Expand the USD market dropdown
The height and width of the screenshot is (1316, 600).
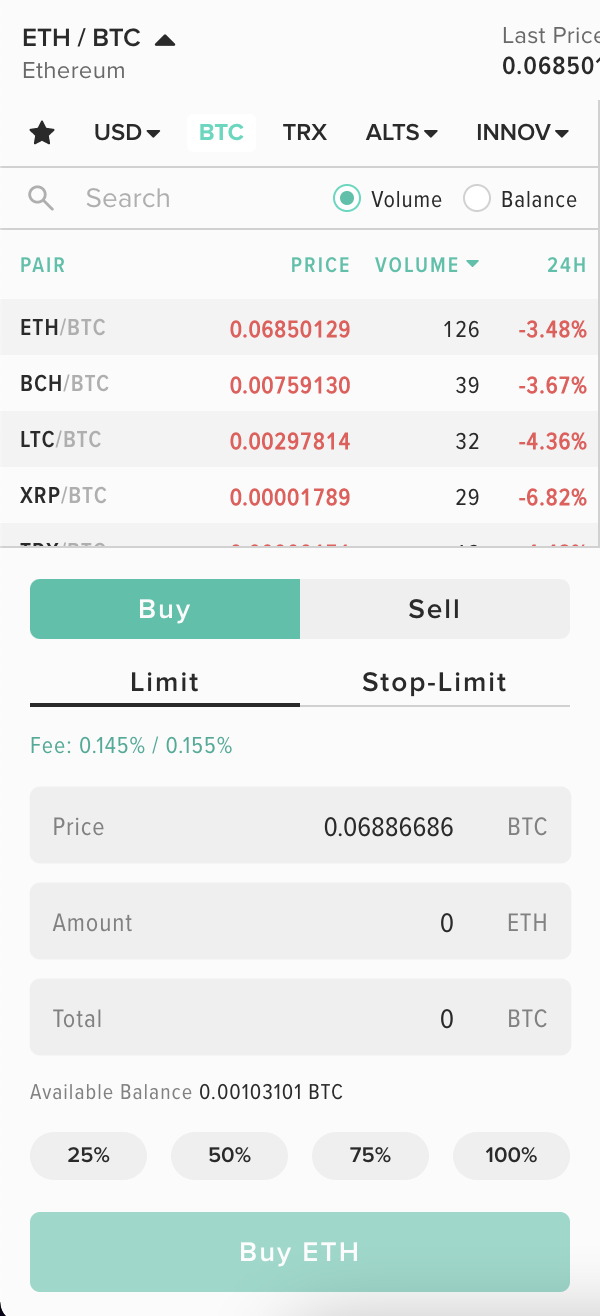tap(127, 132)
